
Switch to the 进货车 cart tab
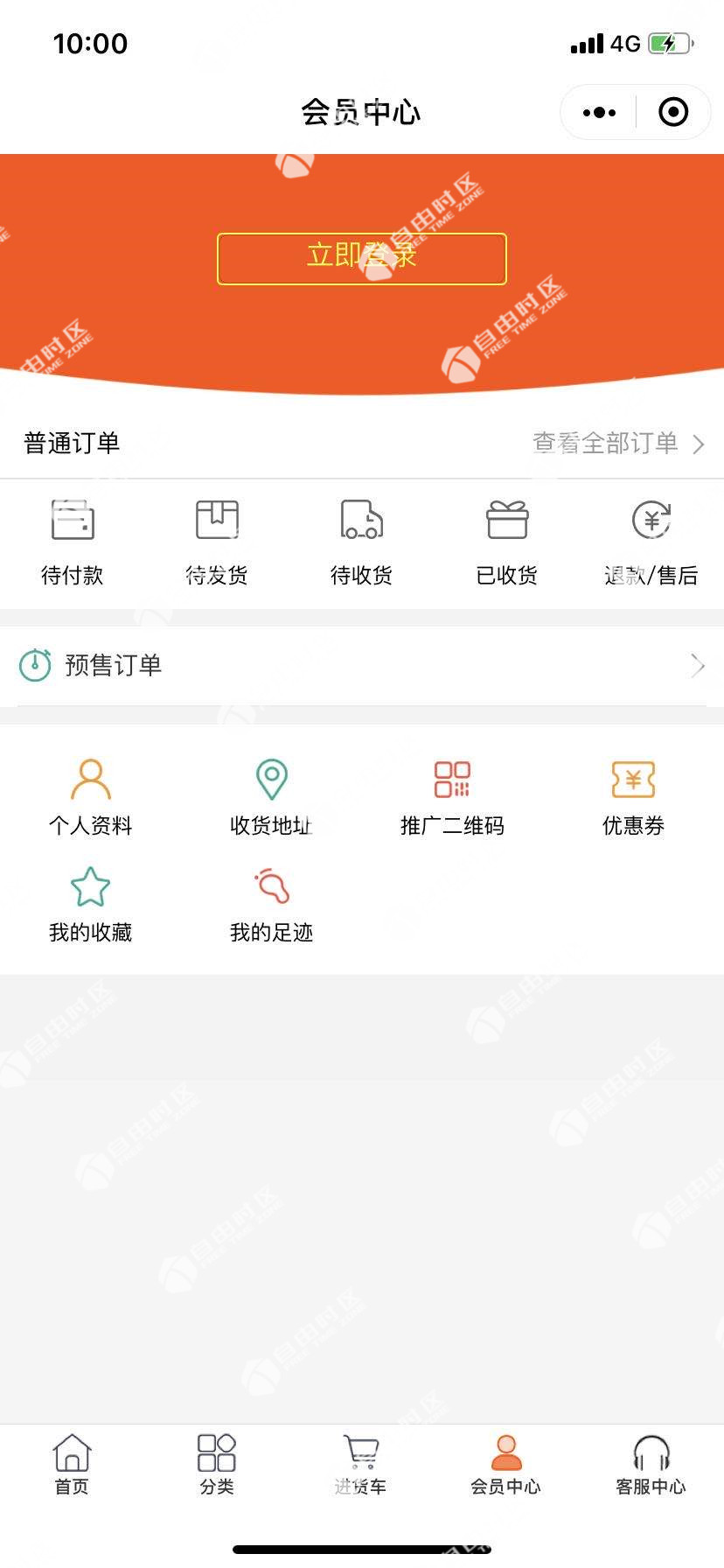[361, 1466]
